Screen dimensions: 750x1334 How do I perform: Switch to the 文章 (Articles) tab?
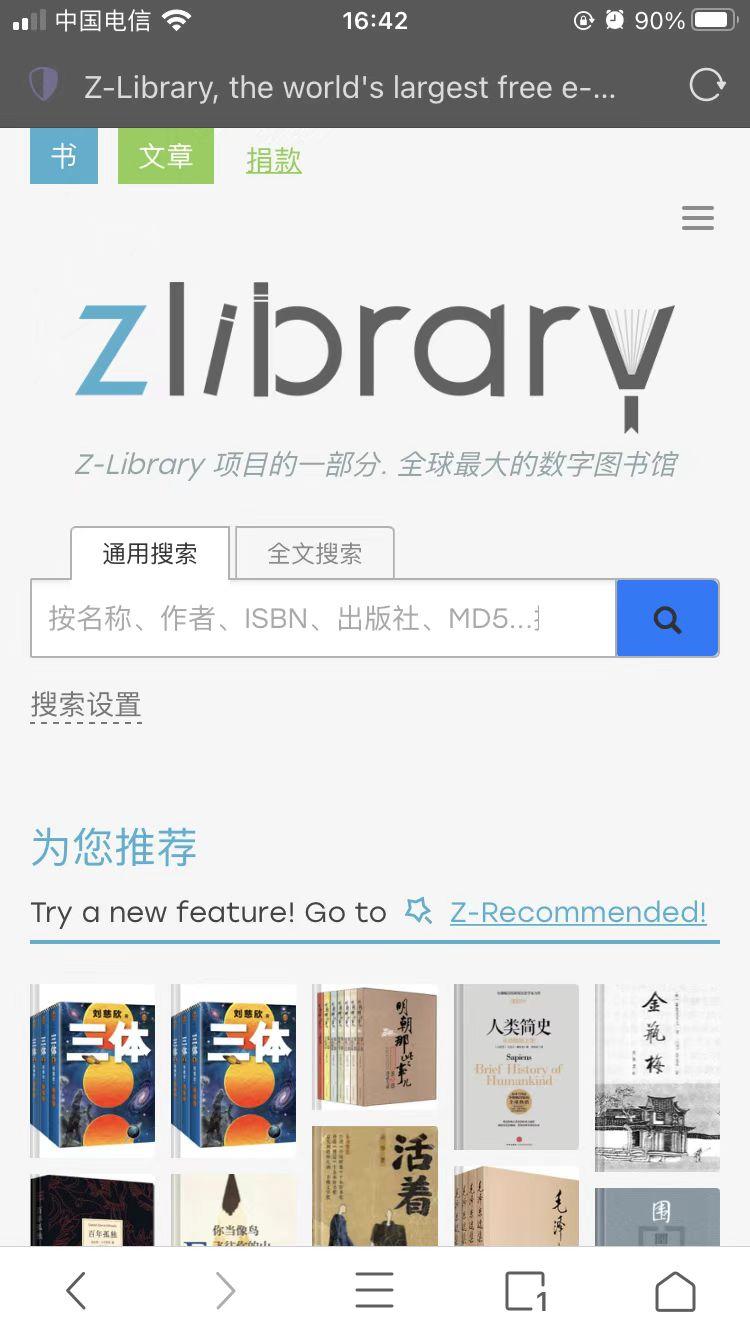click(166, 156)
